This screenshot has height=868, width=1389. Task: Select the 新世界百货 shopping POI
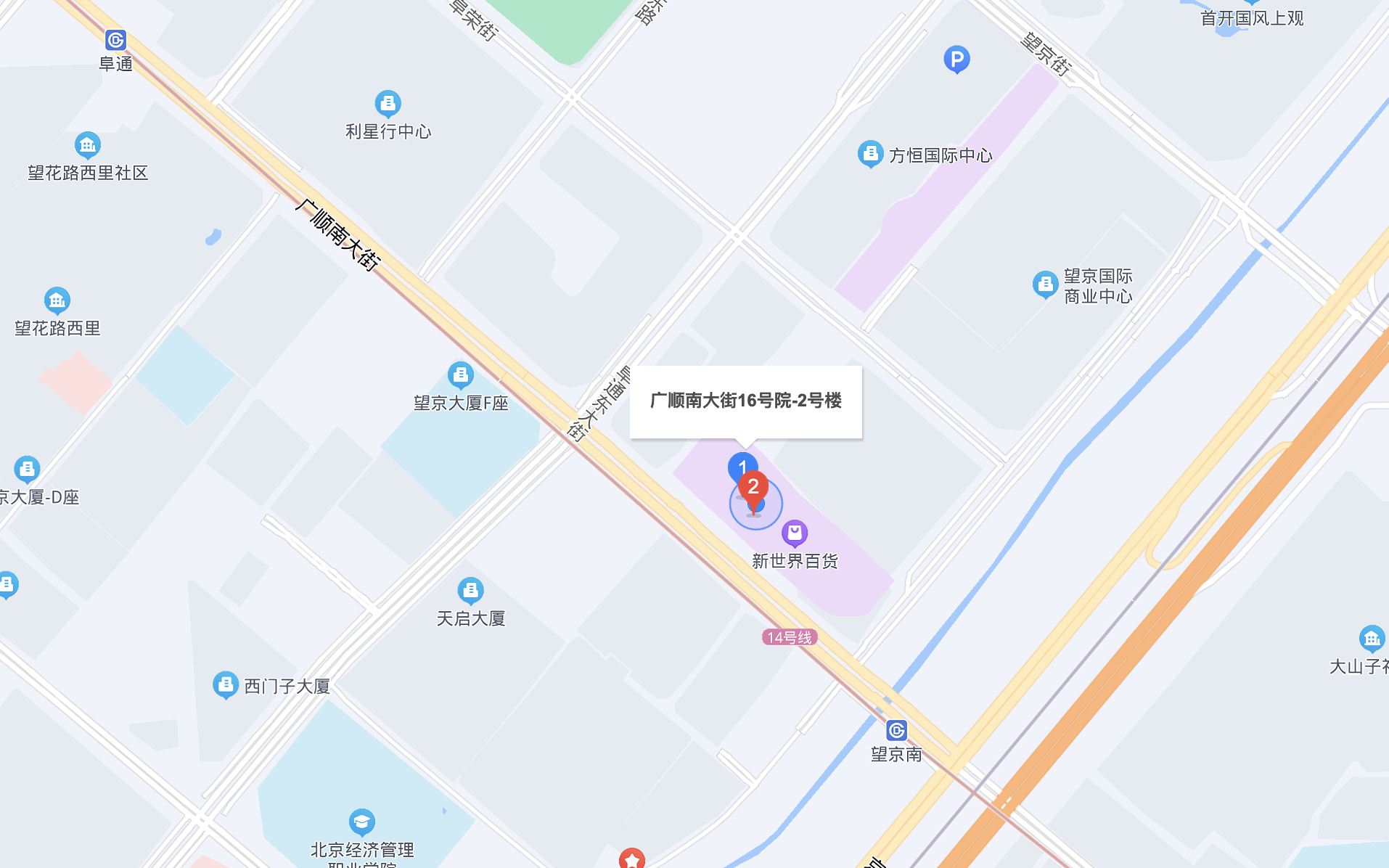coord(795,533)
